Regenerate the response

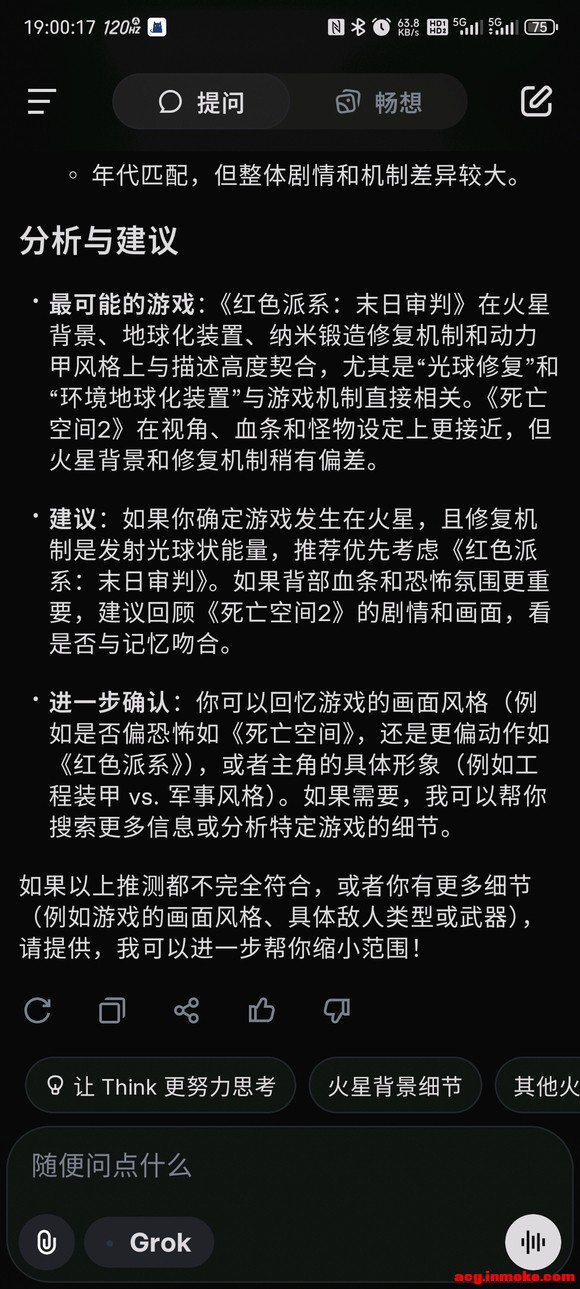pos(38,1010)
